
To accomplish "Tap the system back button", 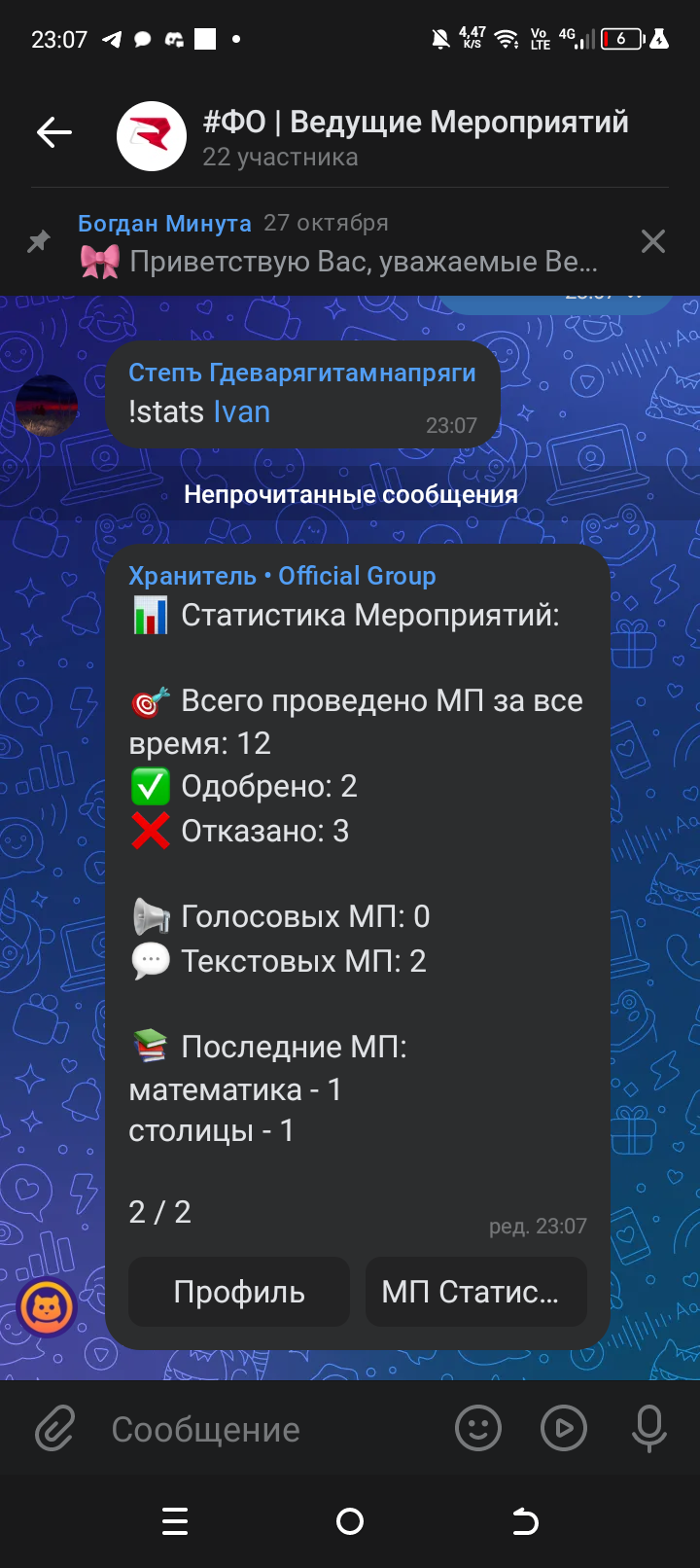I will point(525,1521).
